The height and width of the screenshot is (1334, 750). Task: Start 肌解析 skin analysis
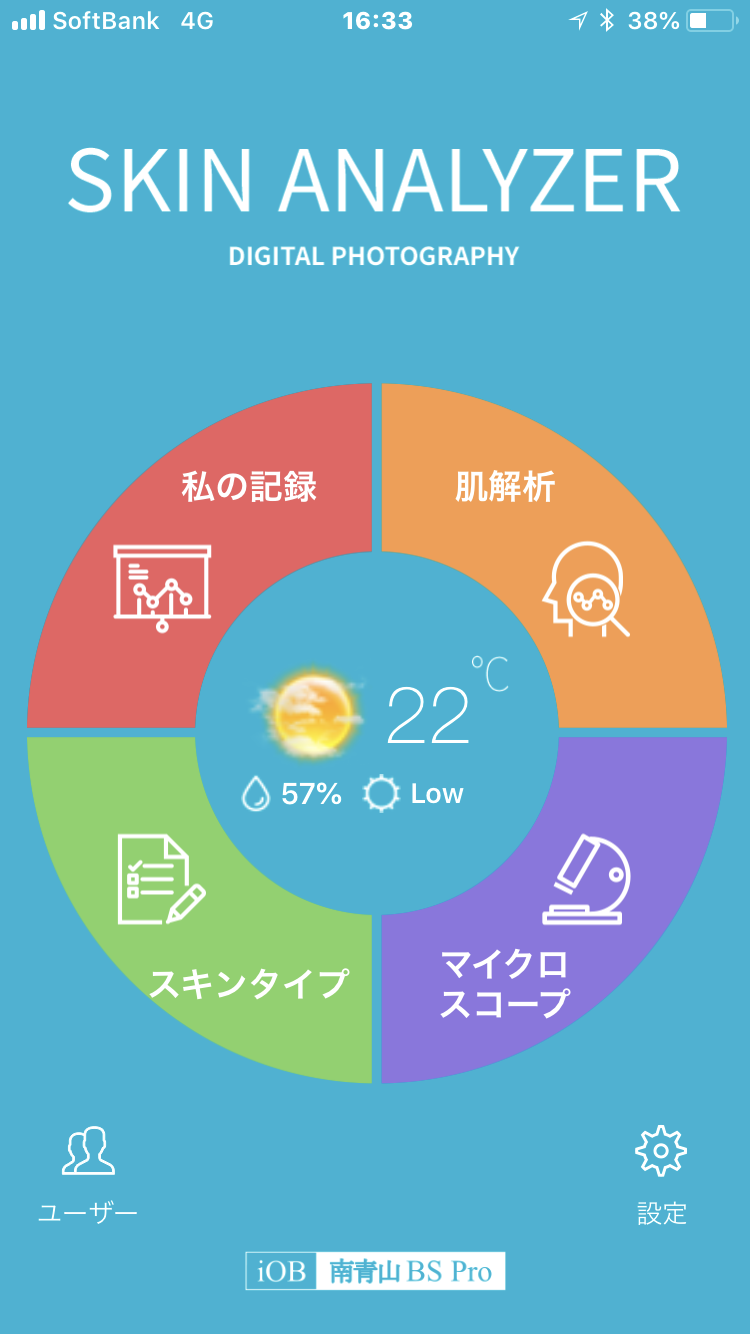pyautogui.click(x=555, y=555)
